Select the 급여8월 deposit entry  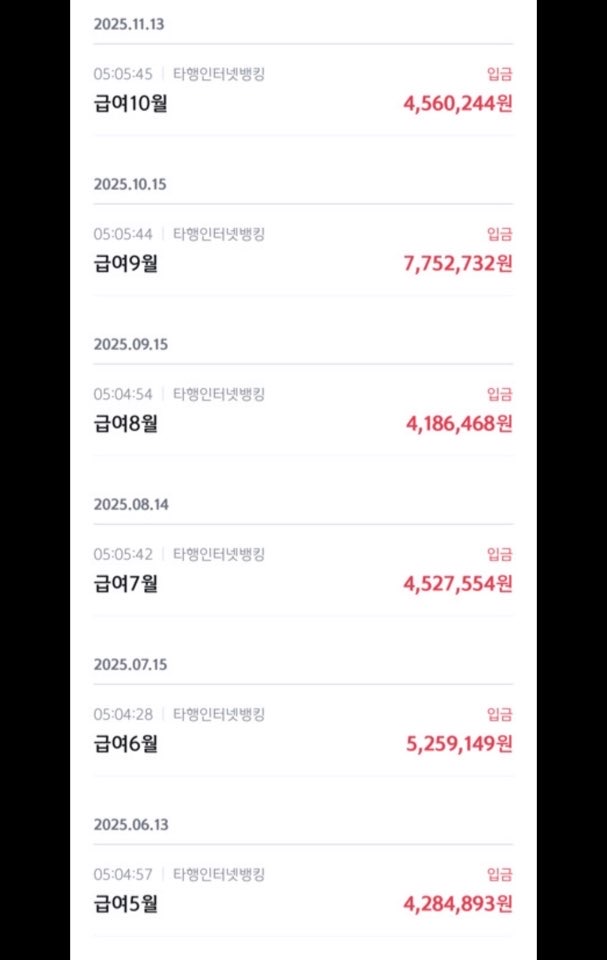[x=302, y=410]
